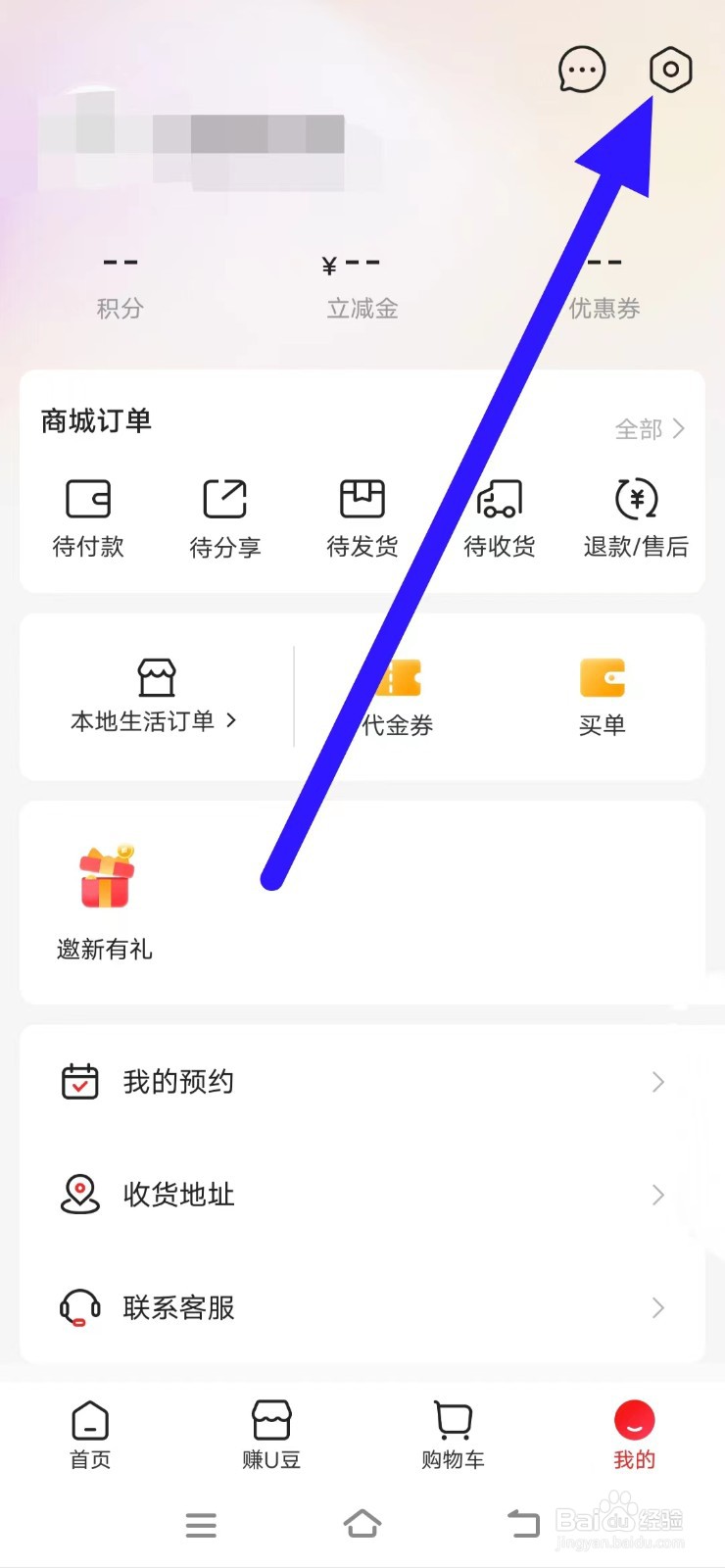This screenshot has height=1568, width=725.
Task: Switch to the 购物车 tab
Action: 453,1436
